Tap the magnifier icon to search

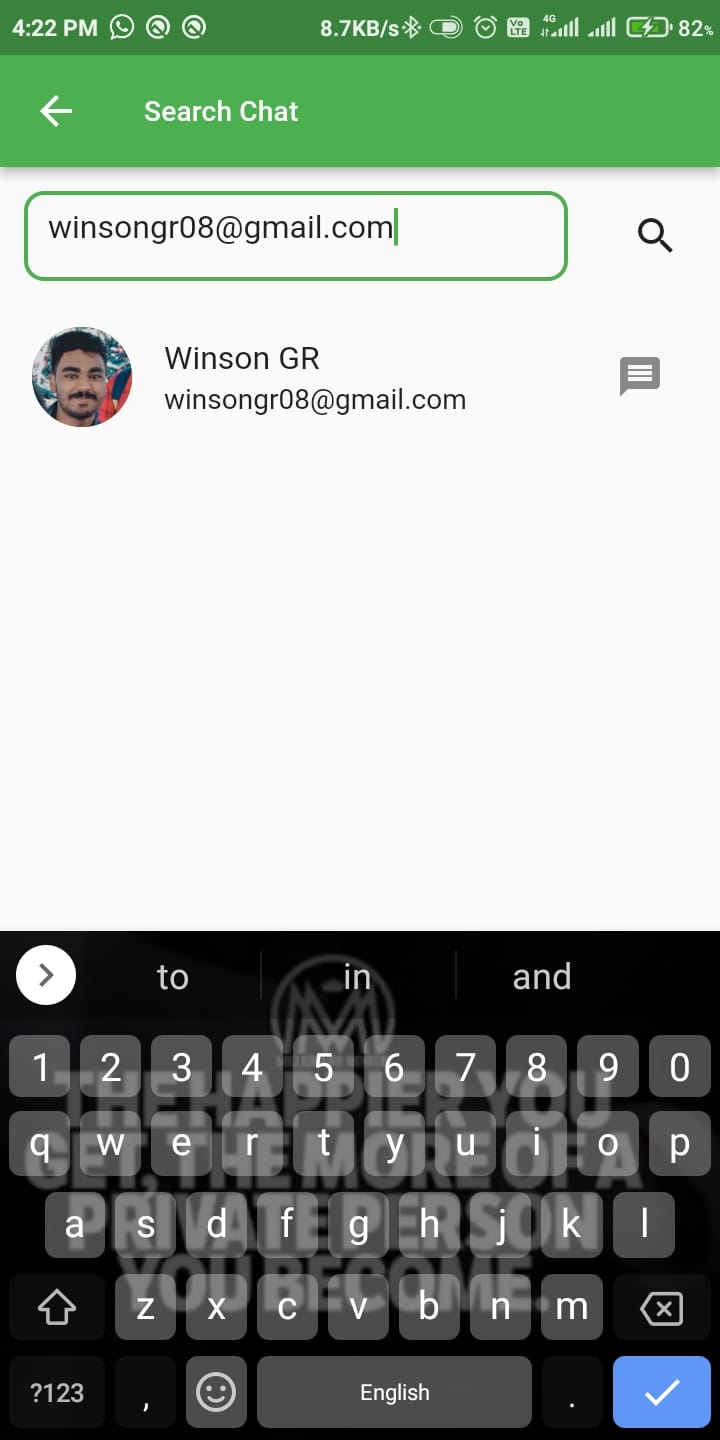[655, 236]
